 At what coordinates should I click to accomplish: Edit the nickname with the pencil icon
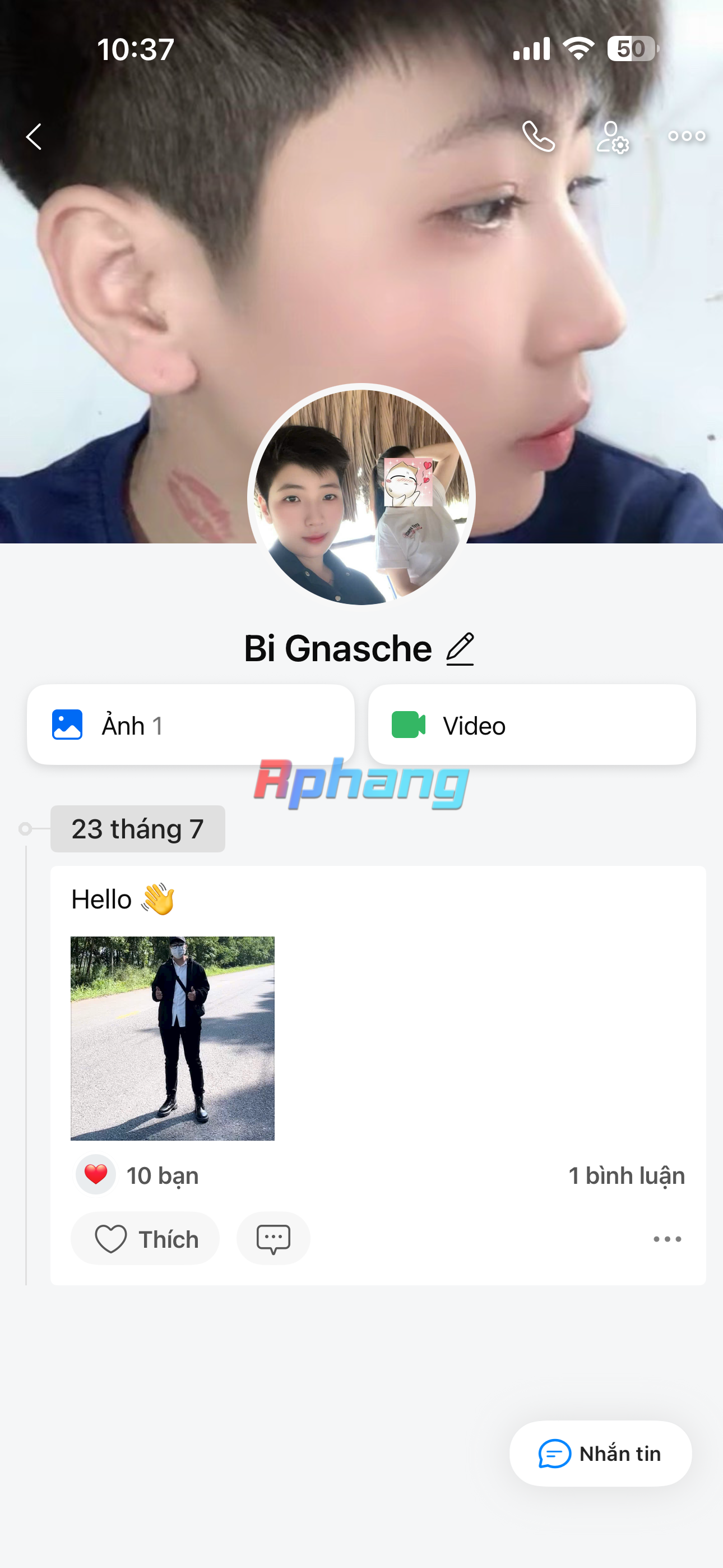pyautogui.click(x=460, y=649)
